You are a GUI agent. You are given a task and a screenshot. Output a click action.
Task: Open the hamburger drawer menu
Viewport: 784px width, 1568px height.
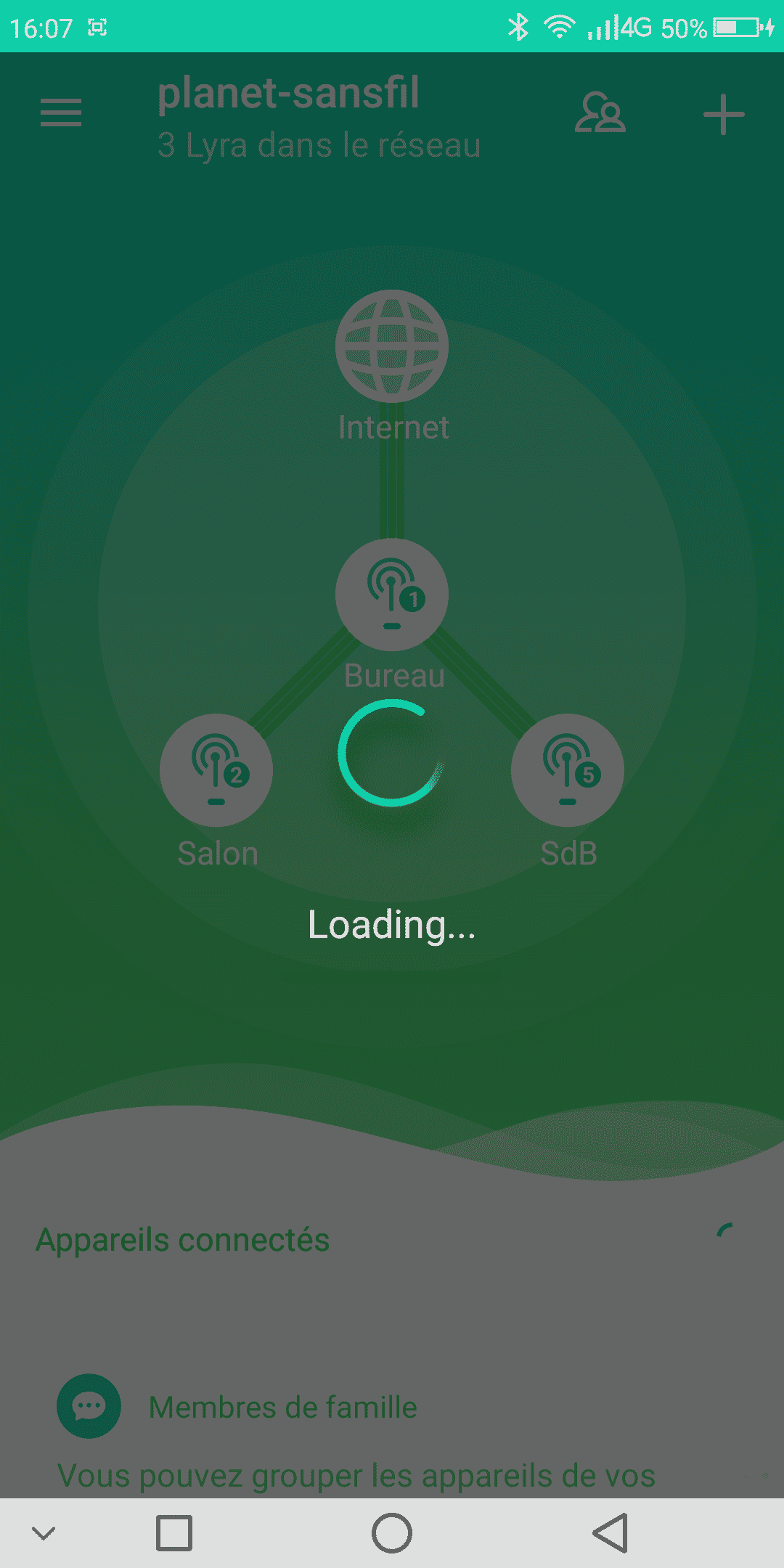pos(61,113)
